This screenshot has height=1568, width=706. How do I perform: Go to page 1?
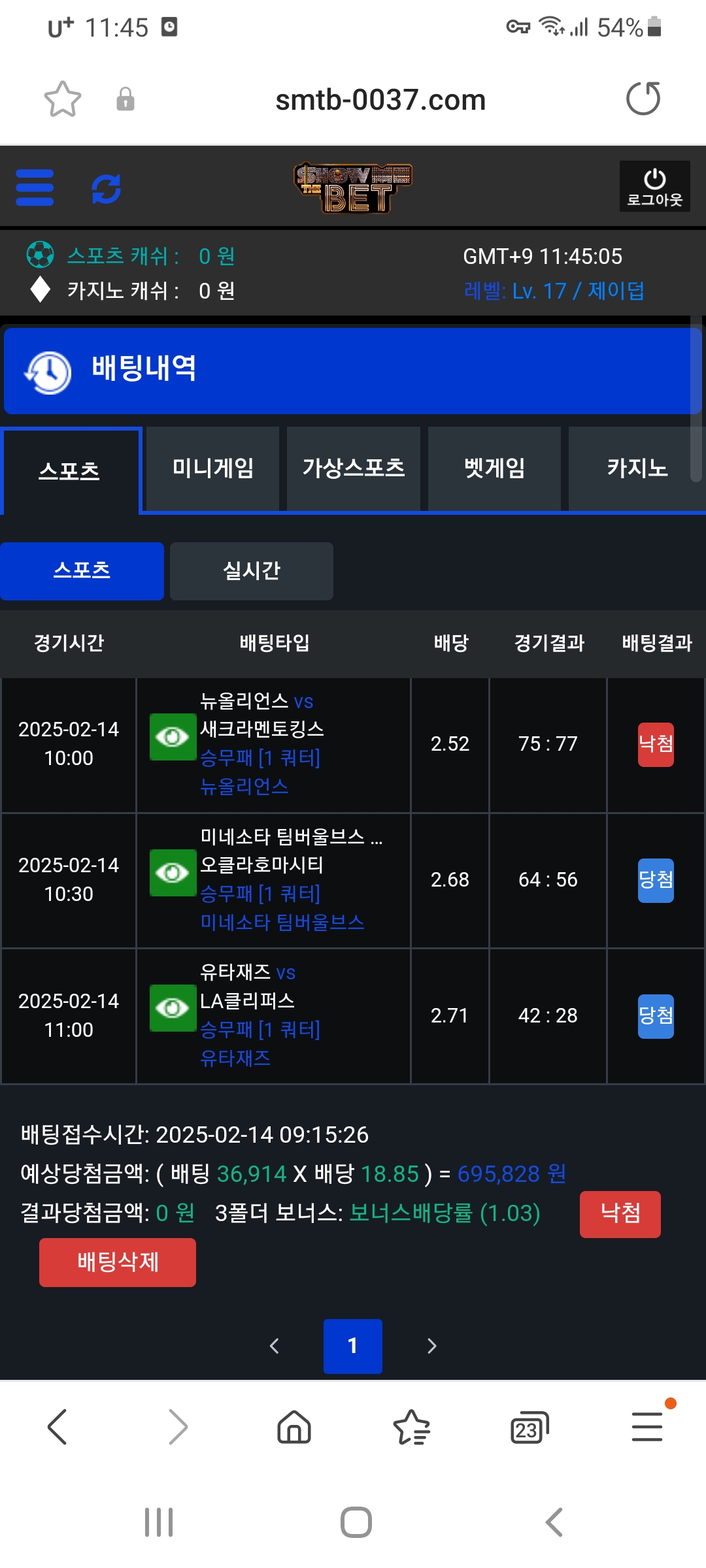[353, 1346]
